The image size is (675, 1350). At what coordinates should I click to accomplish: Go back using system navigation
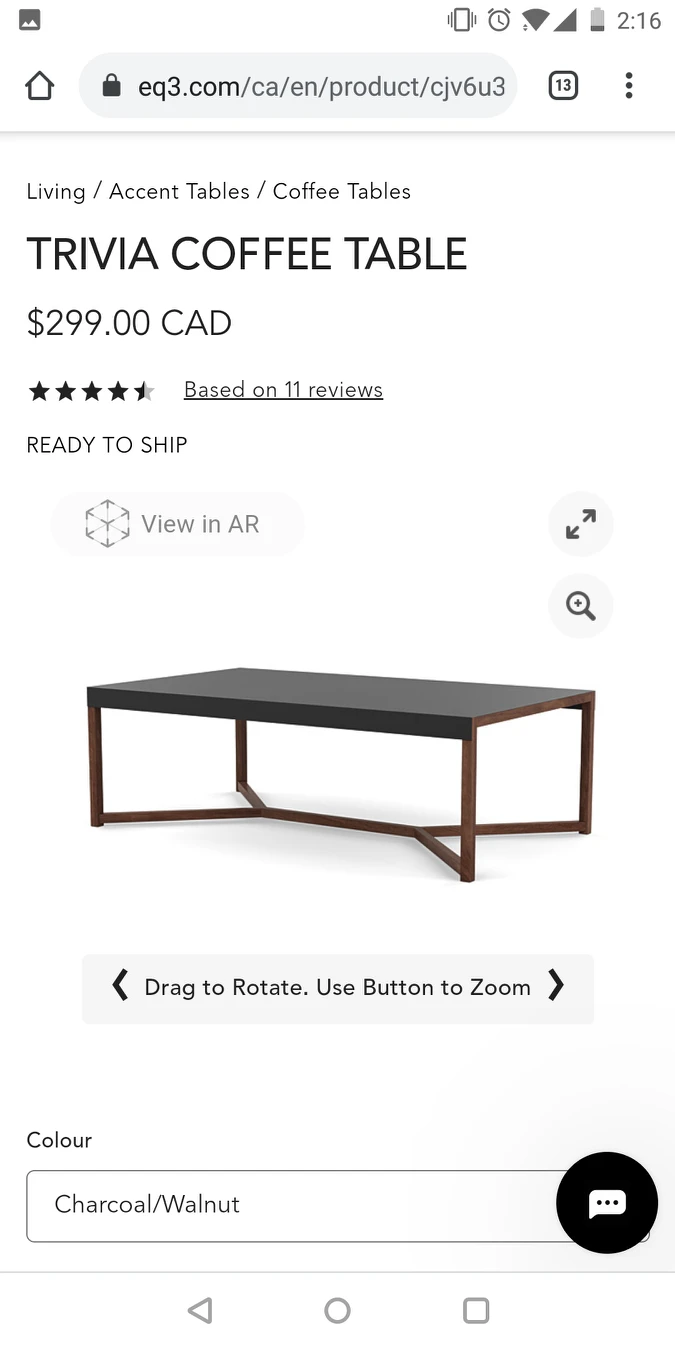(200, 1310)
